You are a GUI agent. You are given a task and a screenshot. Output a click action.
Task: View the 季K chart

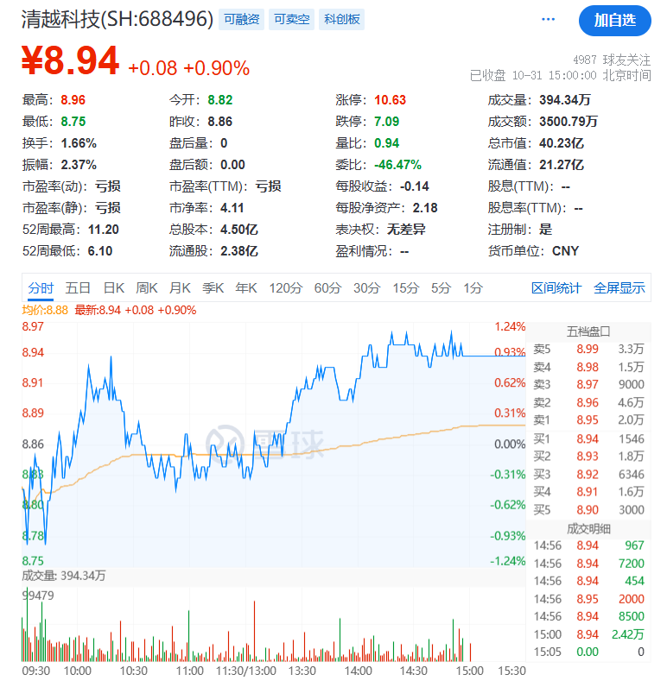[x=213, y=288]
